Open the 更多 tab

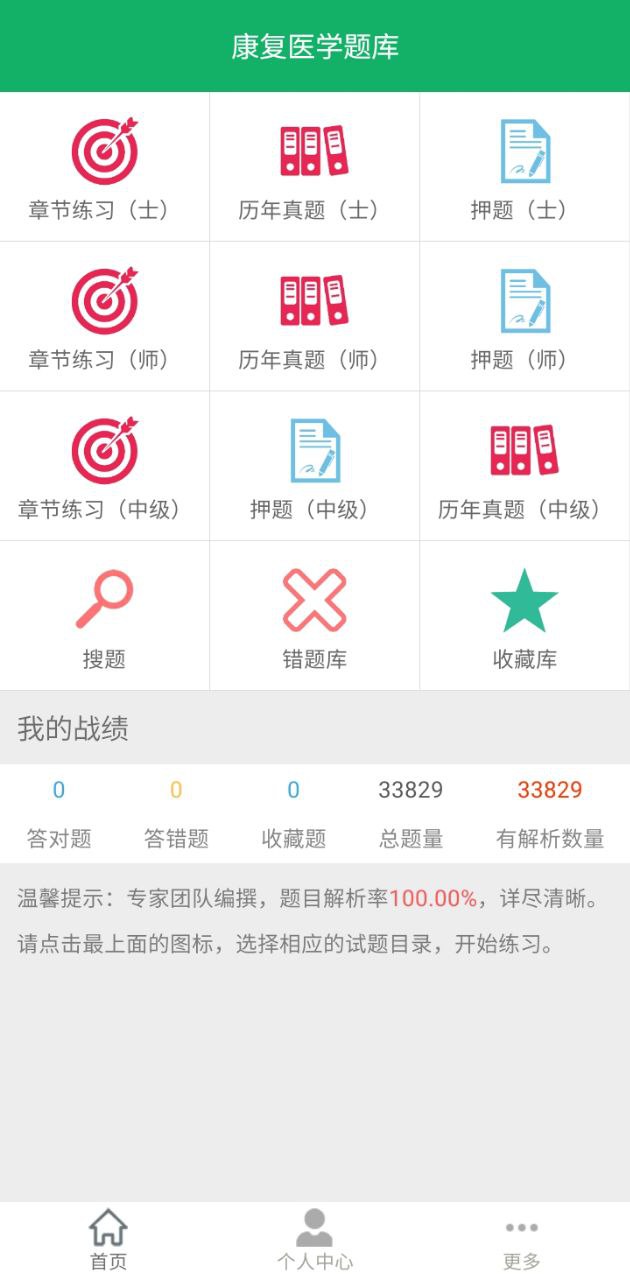tap(521, 1240)
